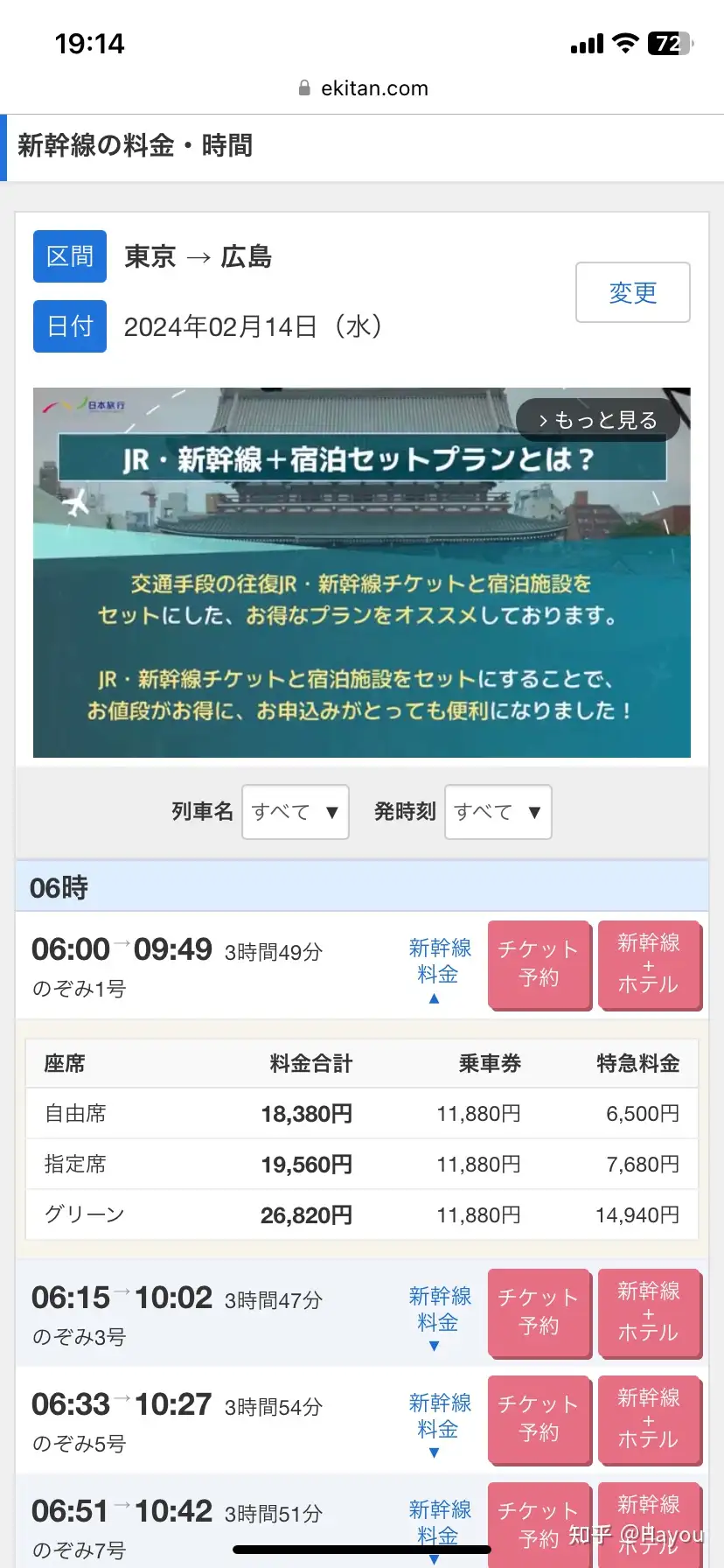Expand 新幹線料金 for のぞみ5号
This screenshot has width=724, height=1568.
pyautogui.click(x=439, y=1424)
